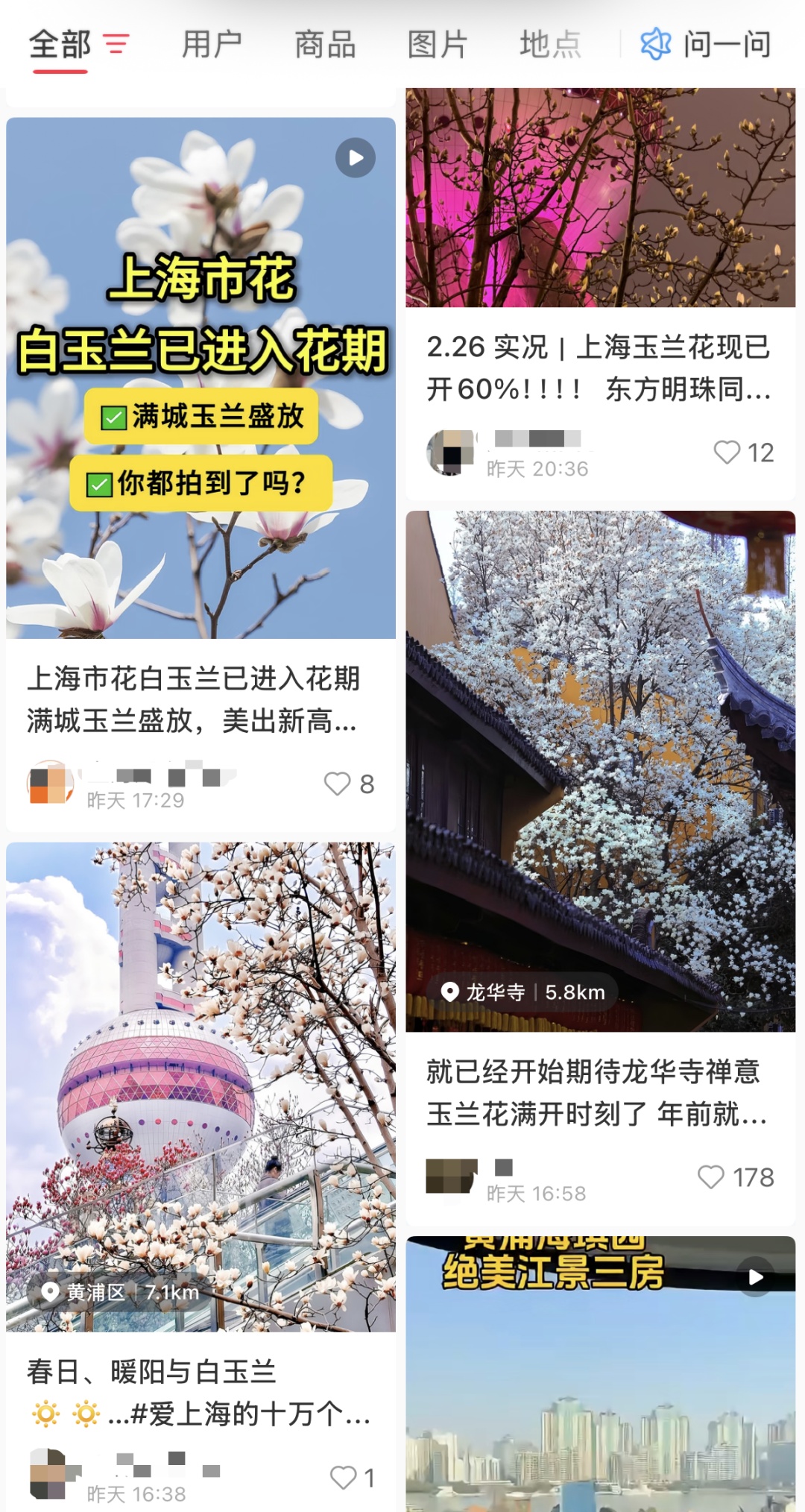
Task: Open the 龙华寺 5.8km location tag
Action: pos(523,992)
